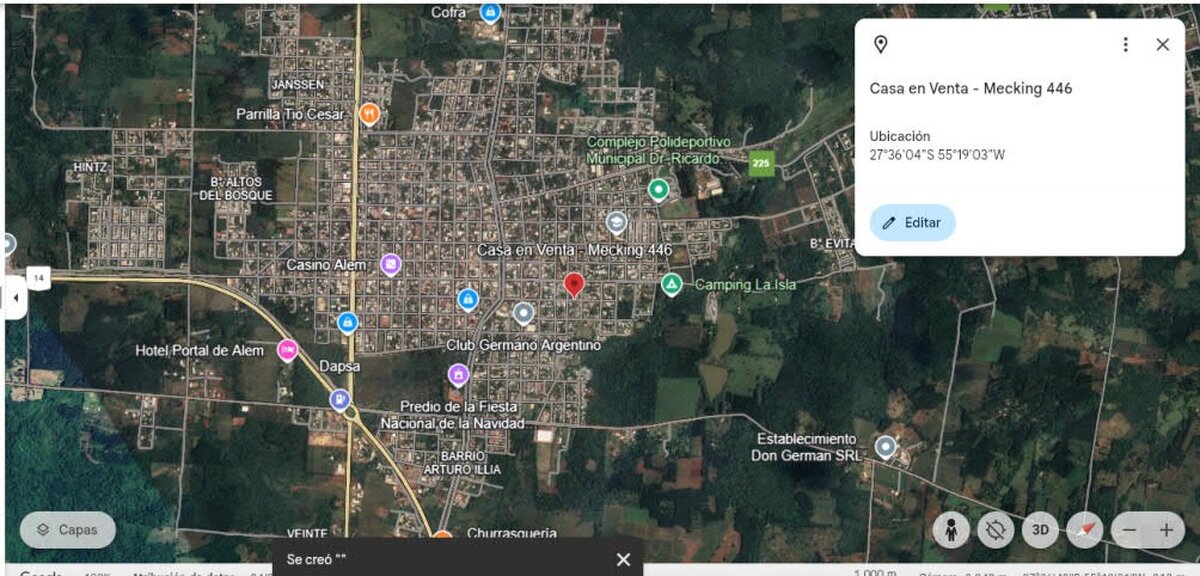Expand the collapsed side panel arrow
This screenshot has width=1200, height=576.
click(15, 298)
